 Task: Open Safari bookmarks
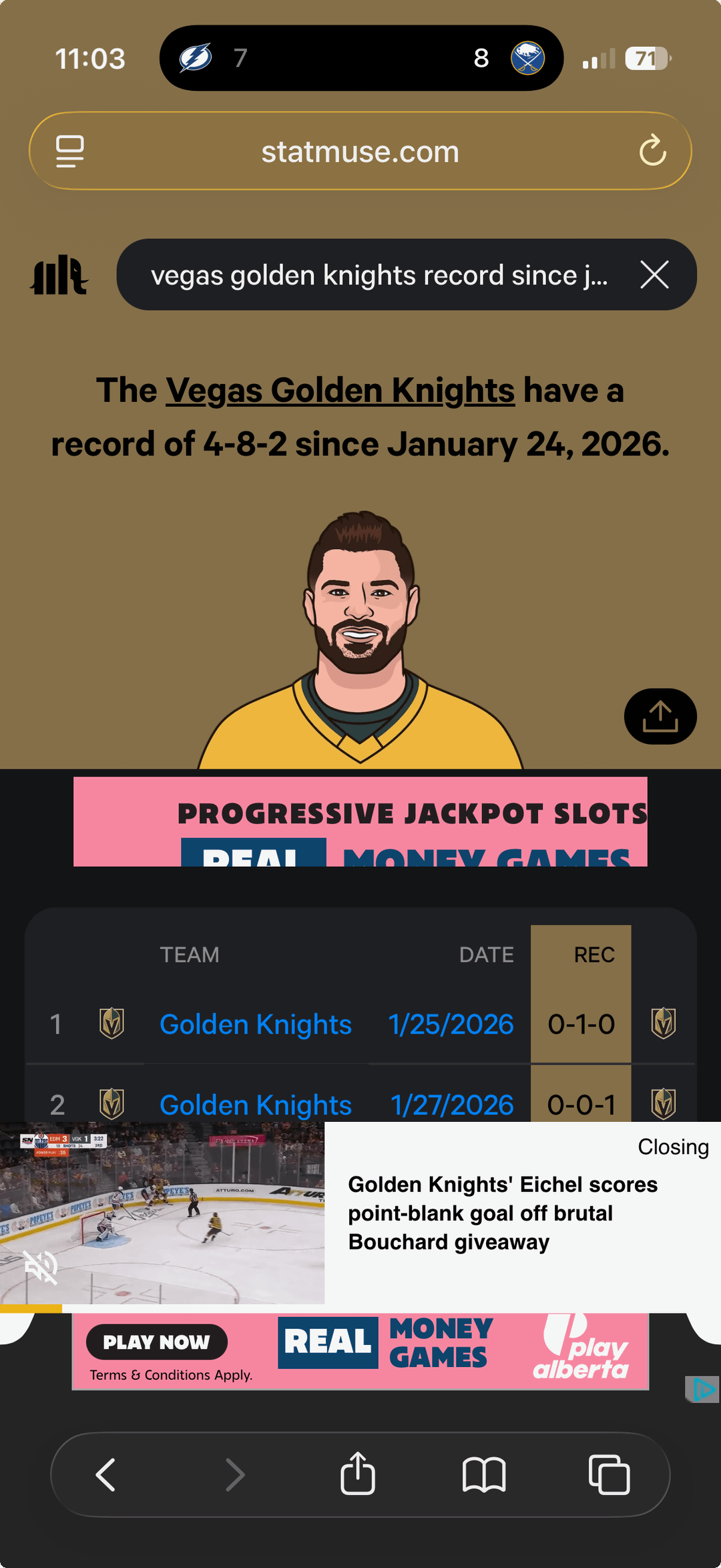pyautogui.click(x=483, y=1475)
